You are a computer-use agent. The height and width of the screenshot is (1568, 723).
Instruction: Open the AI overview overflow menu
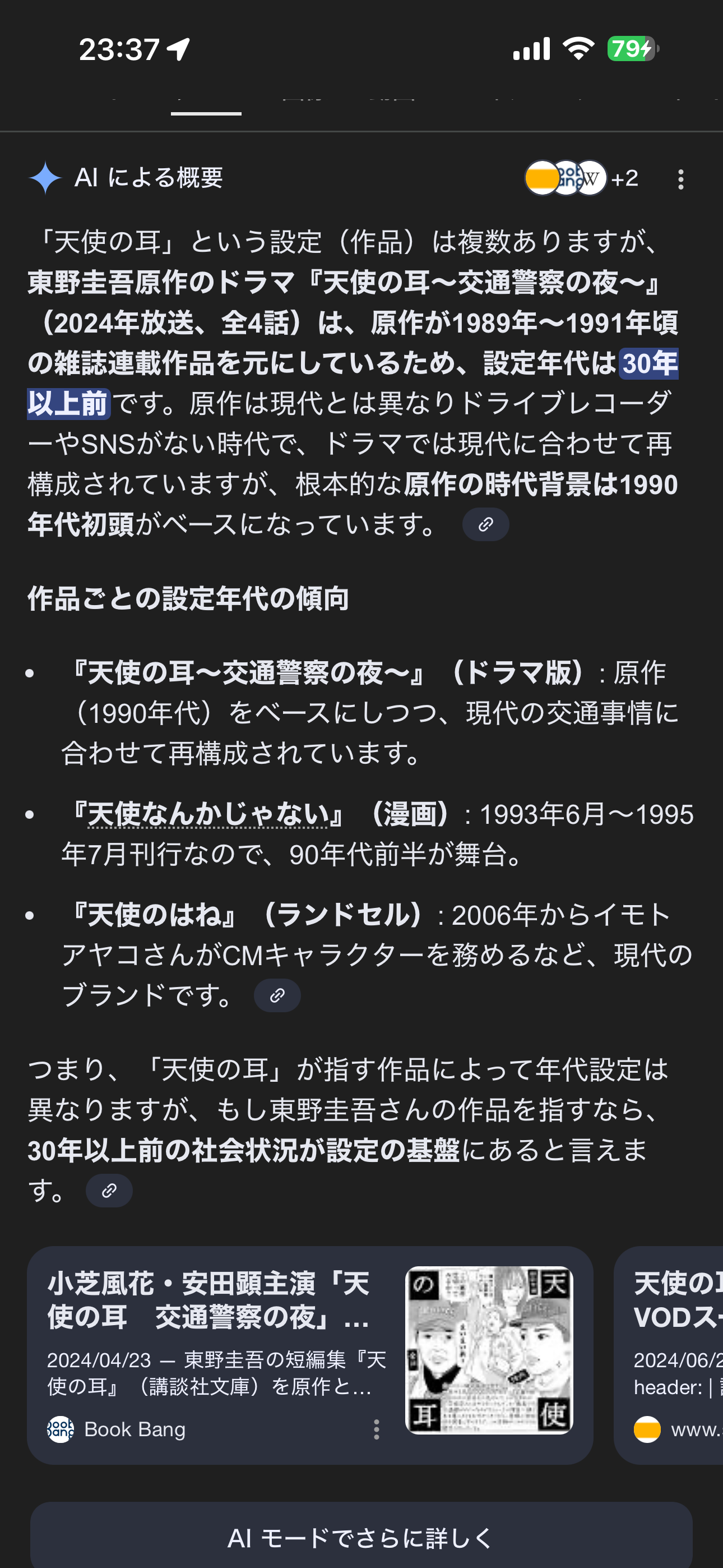click(x=680, y=179)
